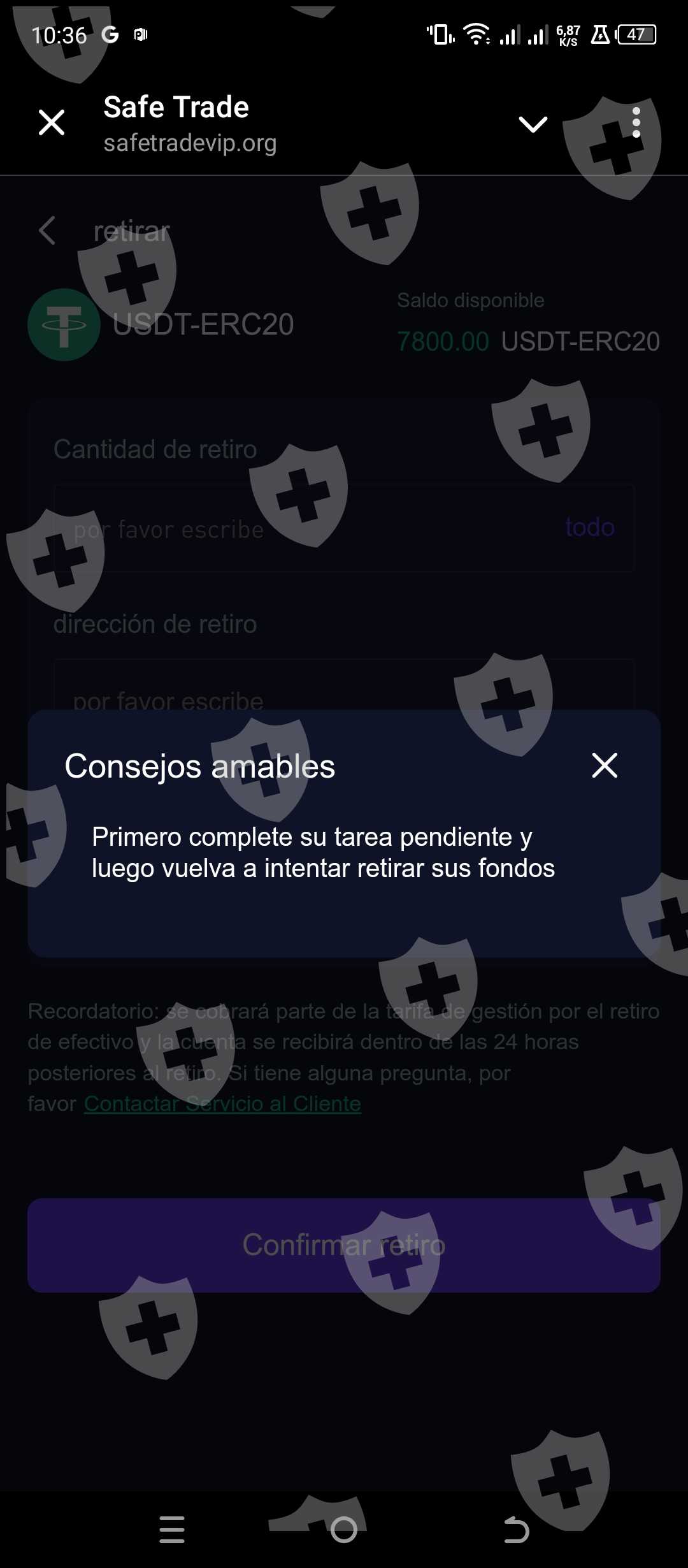The width and height of the screenshot is (688, 1568).
Task: Dismiss the Consejos amables dialog
Action: (x=604, y=766)
